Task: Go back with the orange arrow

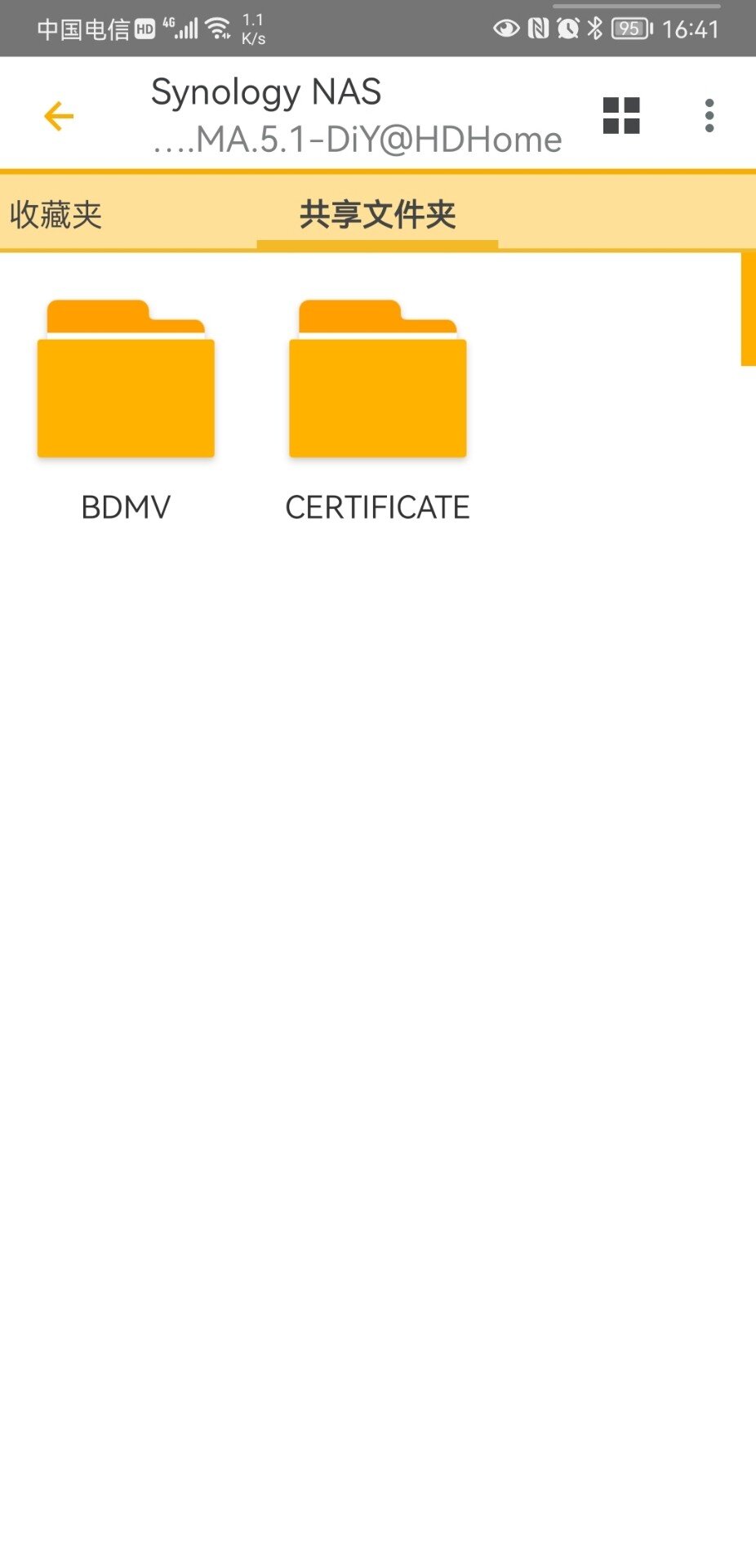Action: click(x=59, y=116)
